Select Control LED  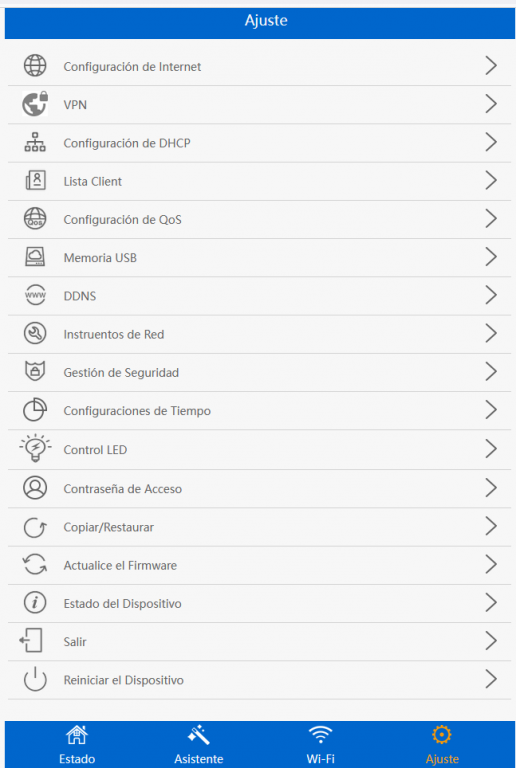pos(259,449)
